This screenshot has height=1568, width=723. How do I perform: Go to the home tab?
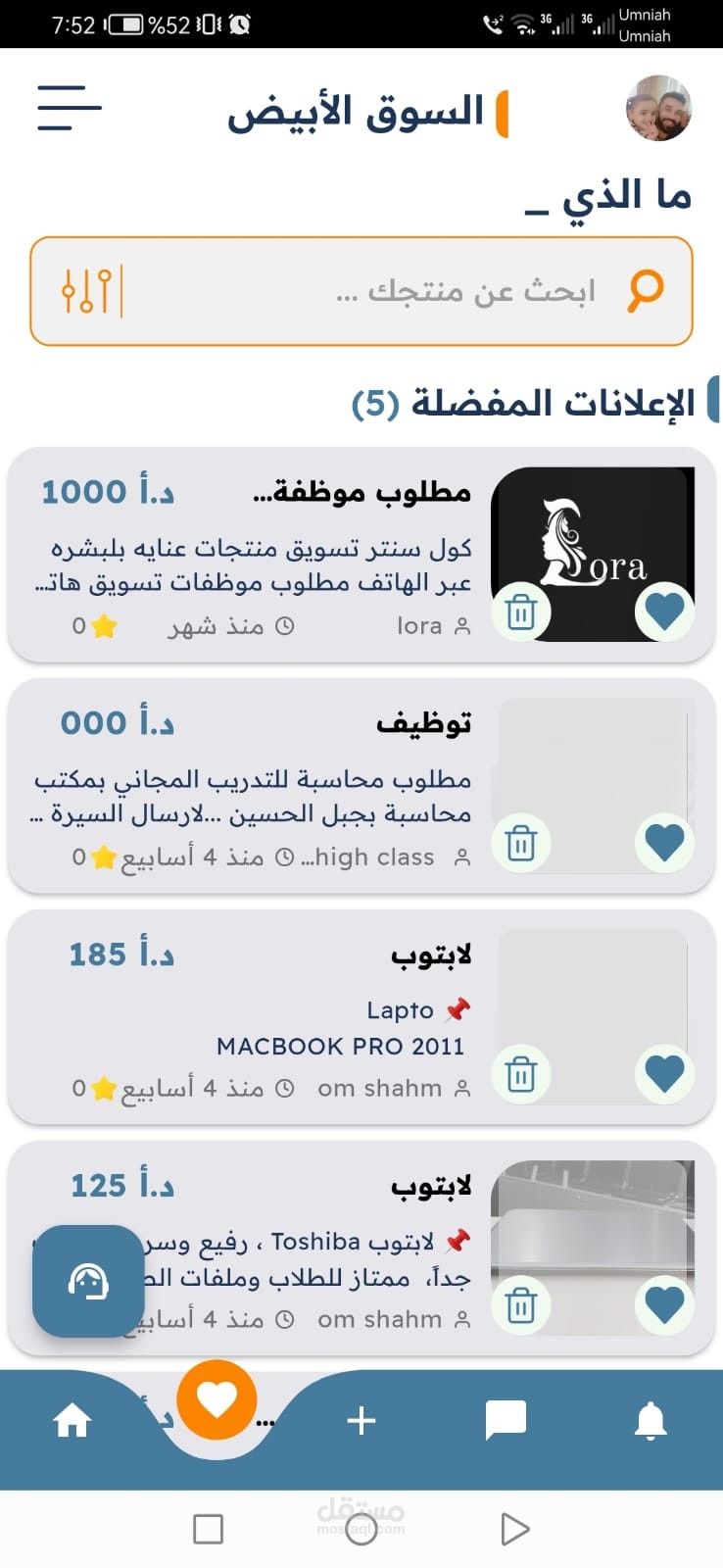72,1420
